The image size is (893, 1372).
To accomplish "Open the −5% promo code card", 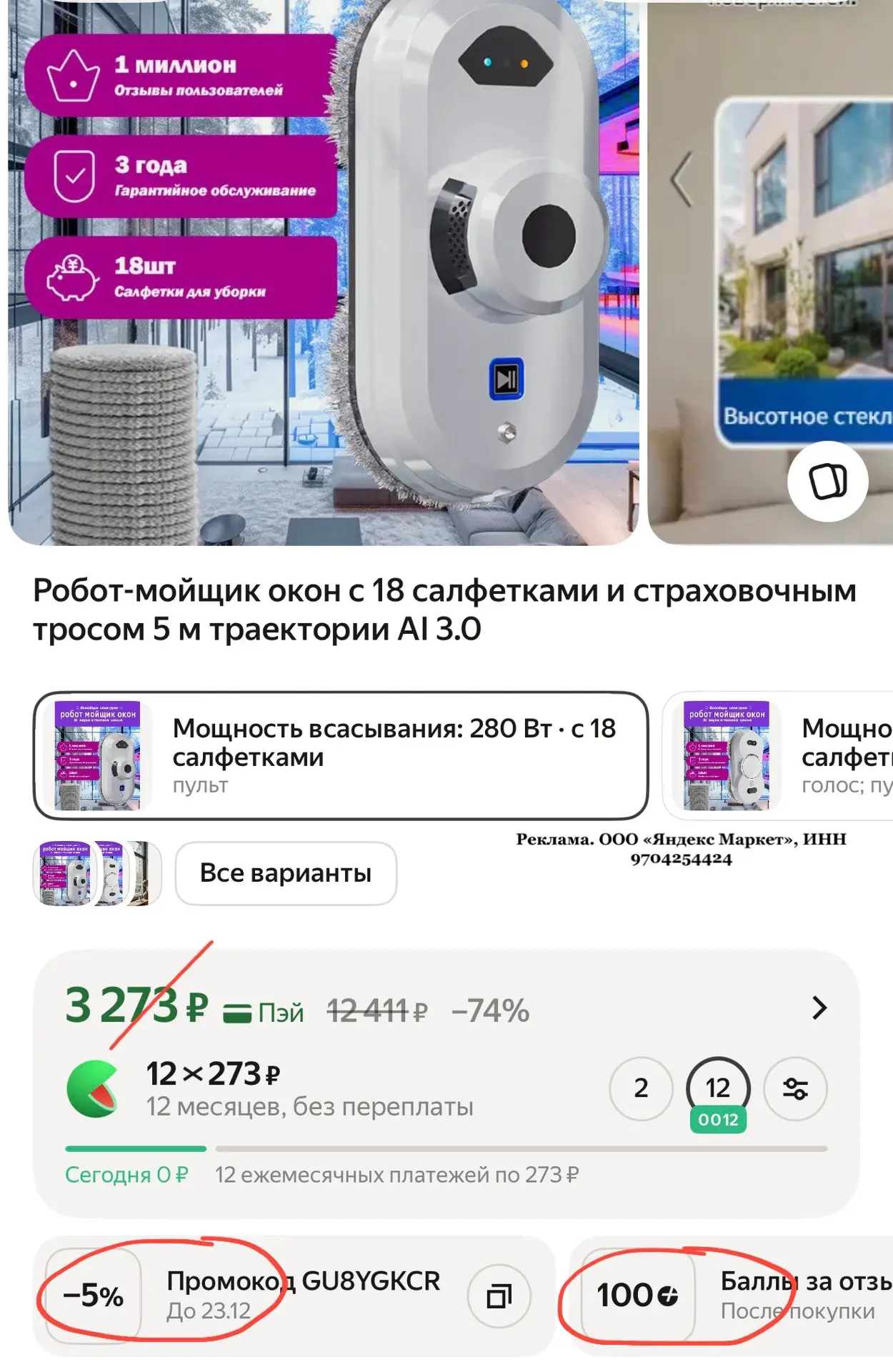I will (294, 1296).
